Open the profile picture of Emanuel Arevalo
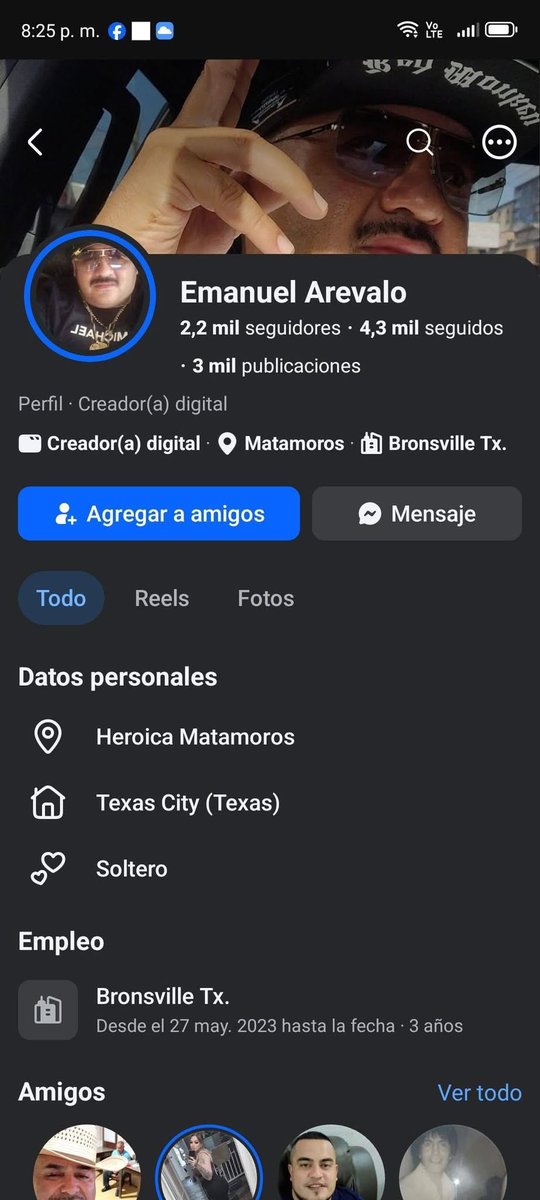 coord(90,295)
